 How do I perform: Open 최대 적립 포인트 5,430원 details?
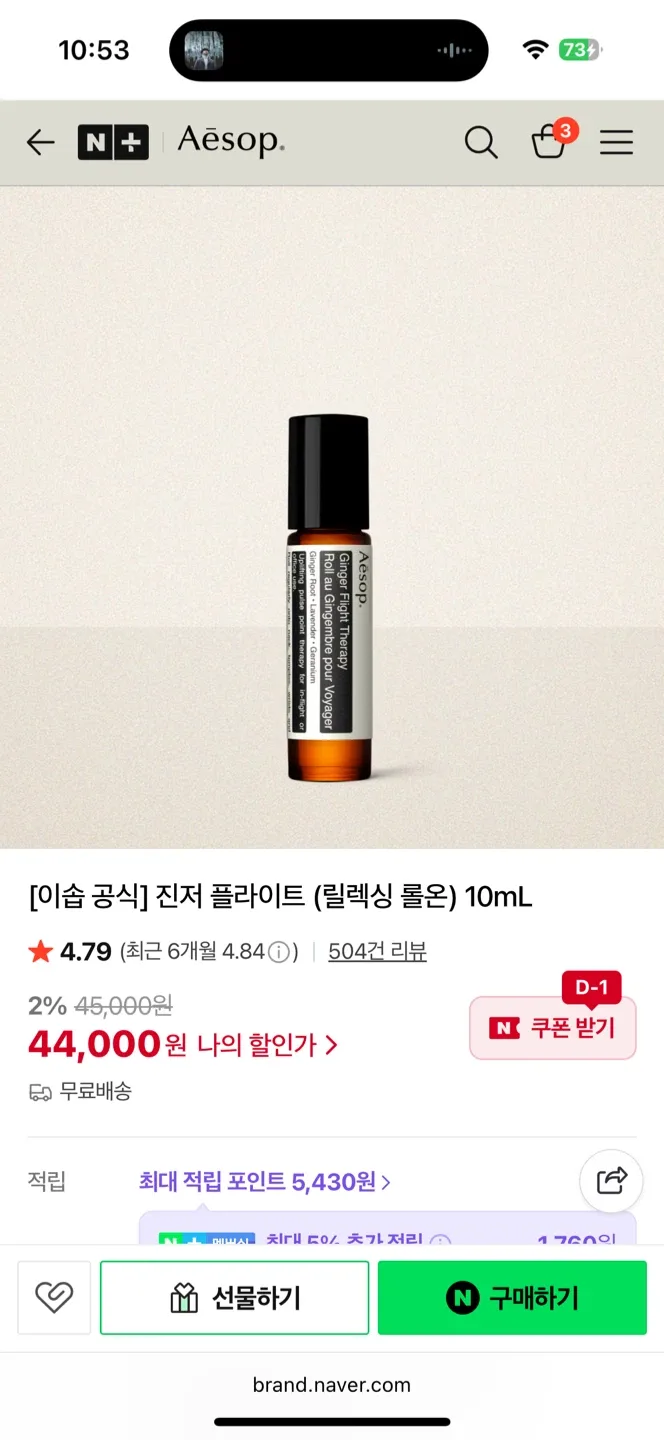[264, 1182]
